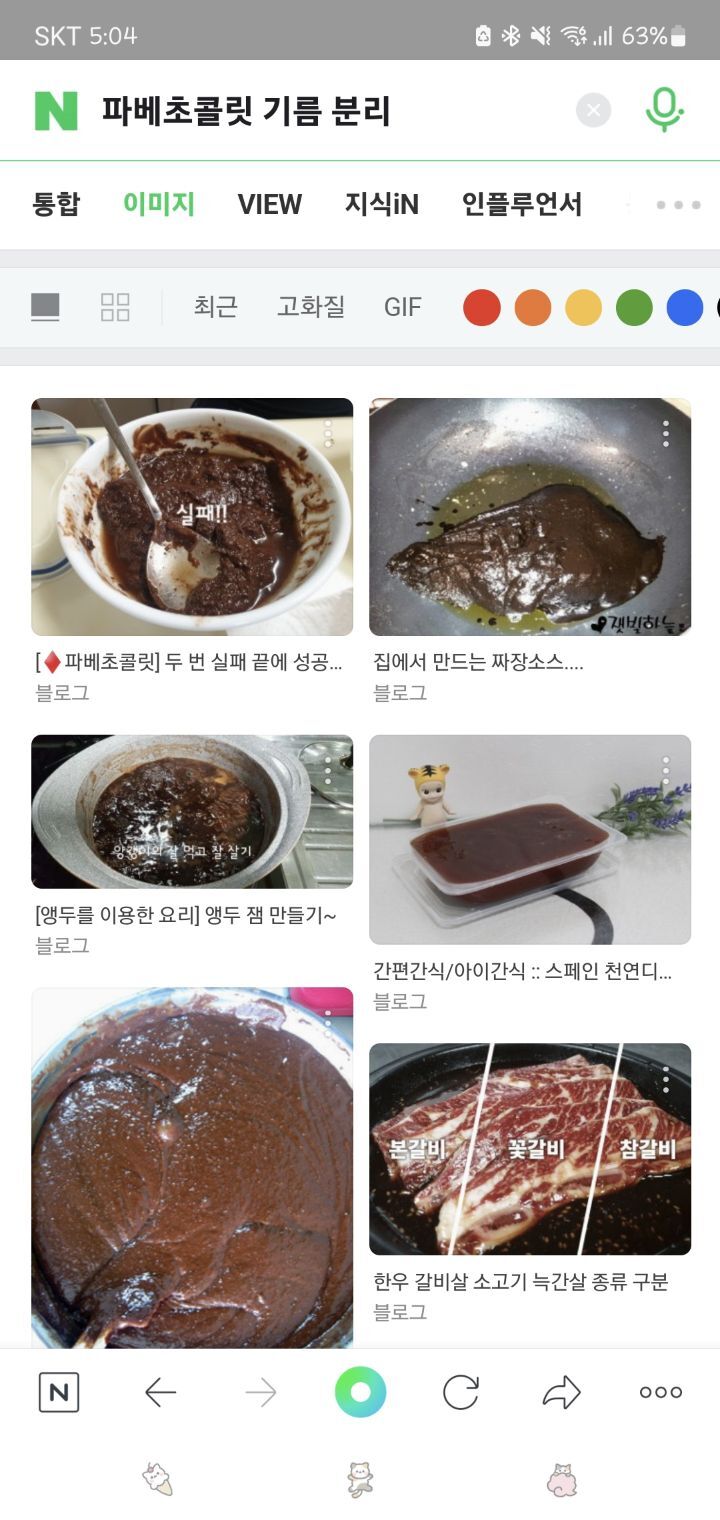
Task: Start voice search with the microphone
Action: (x=664, y=109)
